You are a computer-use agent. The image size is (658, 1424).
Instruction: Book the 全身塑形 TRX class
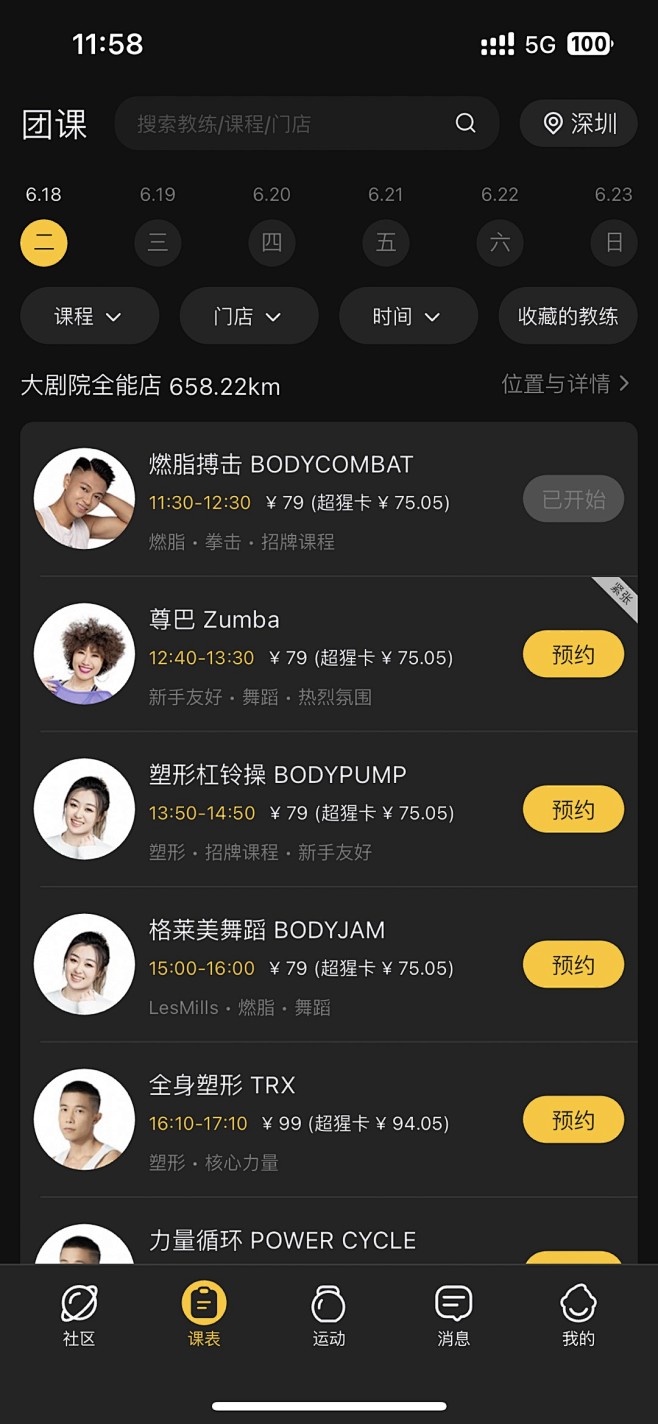pos(573,1120)
